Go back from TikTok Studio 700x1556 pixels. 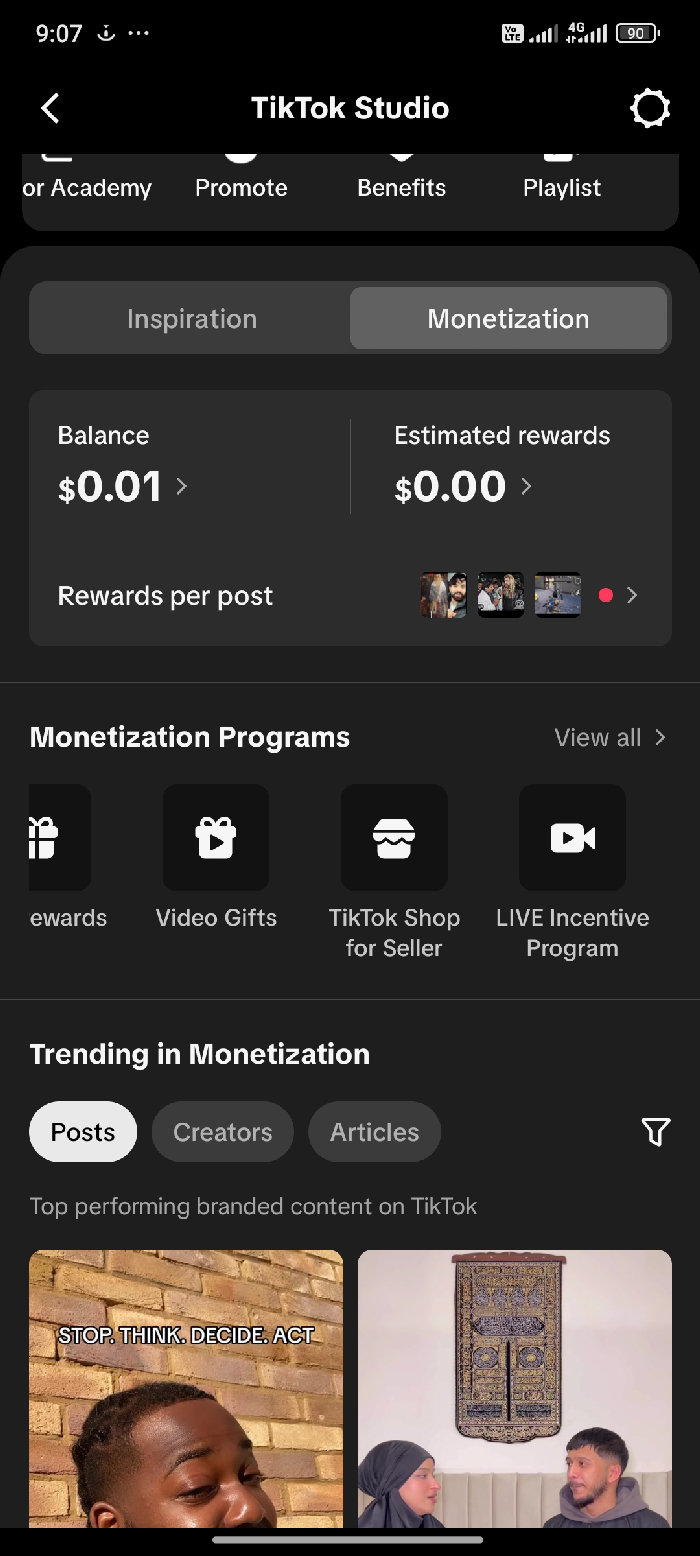51,108
